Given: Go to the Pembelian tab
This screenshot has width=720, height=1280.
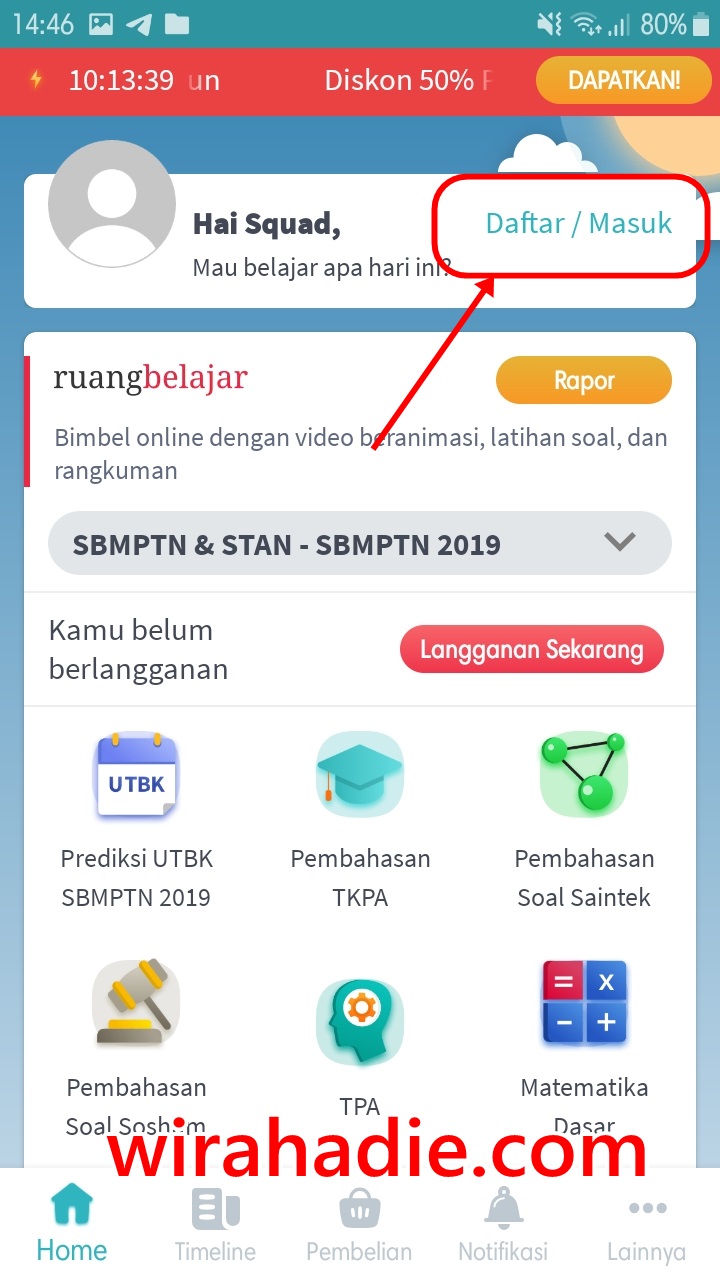Looking at the screenshot, I should [x=359, y=1222].
